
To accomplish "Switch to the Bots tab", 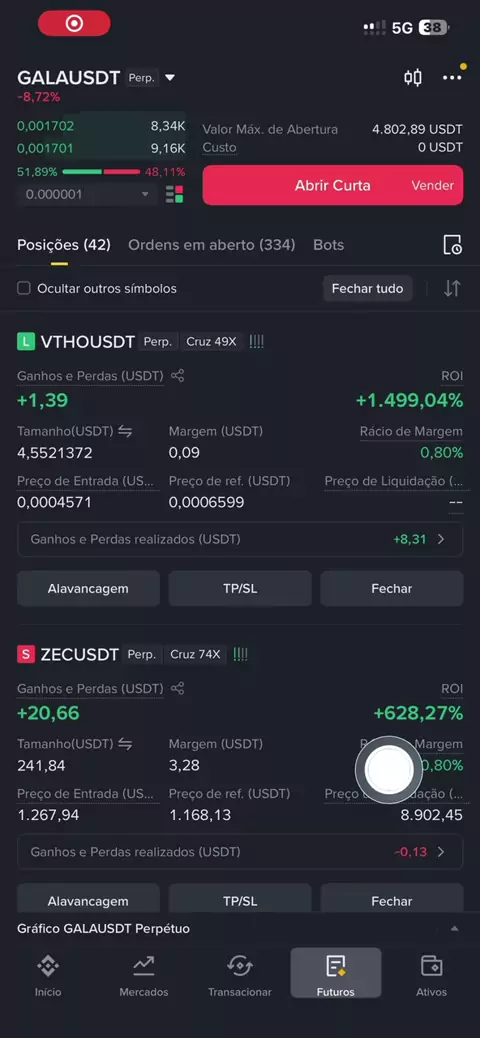I will 328,245.
